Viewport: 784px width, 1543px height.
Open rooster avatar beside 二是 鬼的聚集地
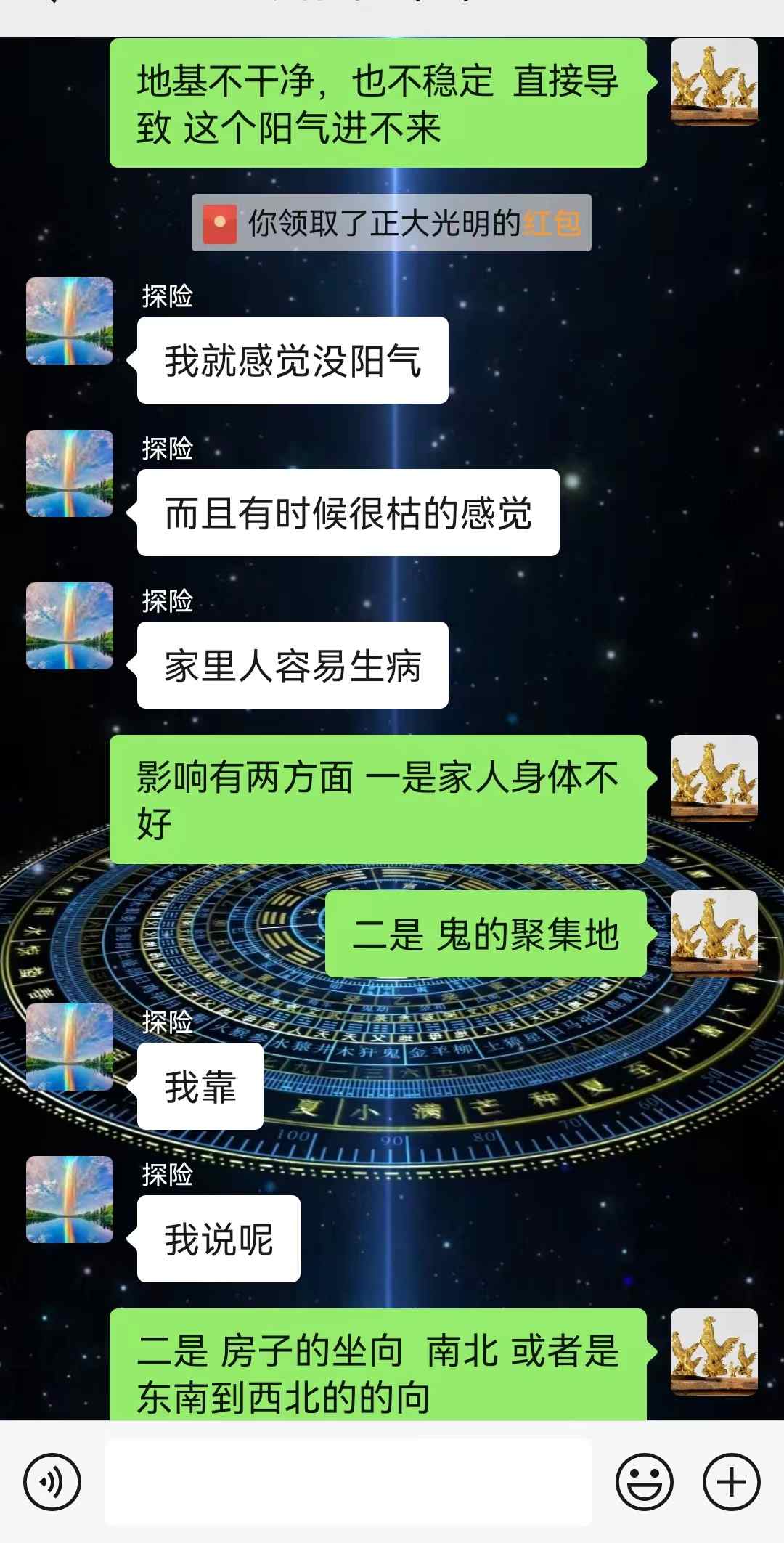(x=714, y=933)
